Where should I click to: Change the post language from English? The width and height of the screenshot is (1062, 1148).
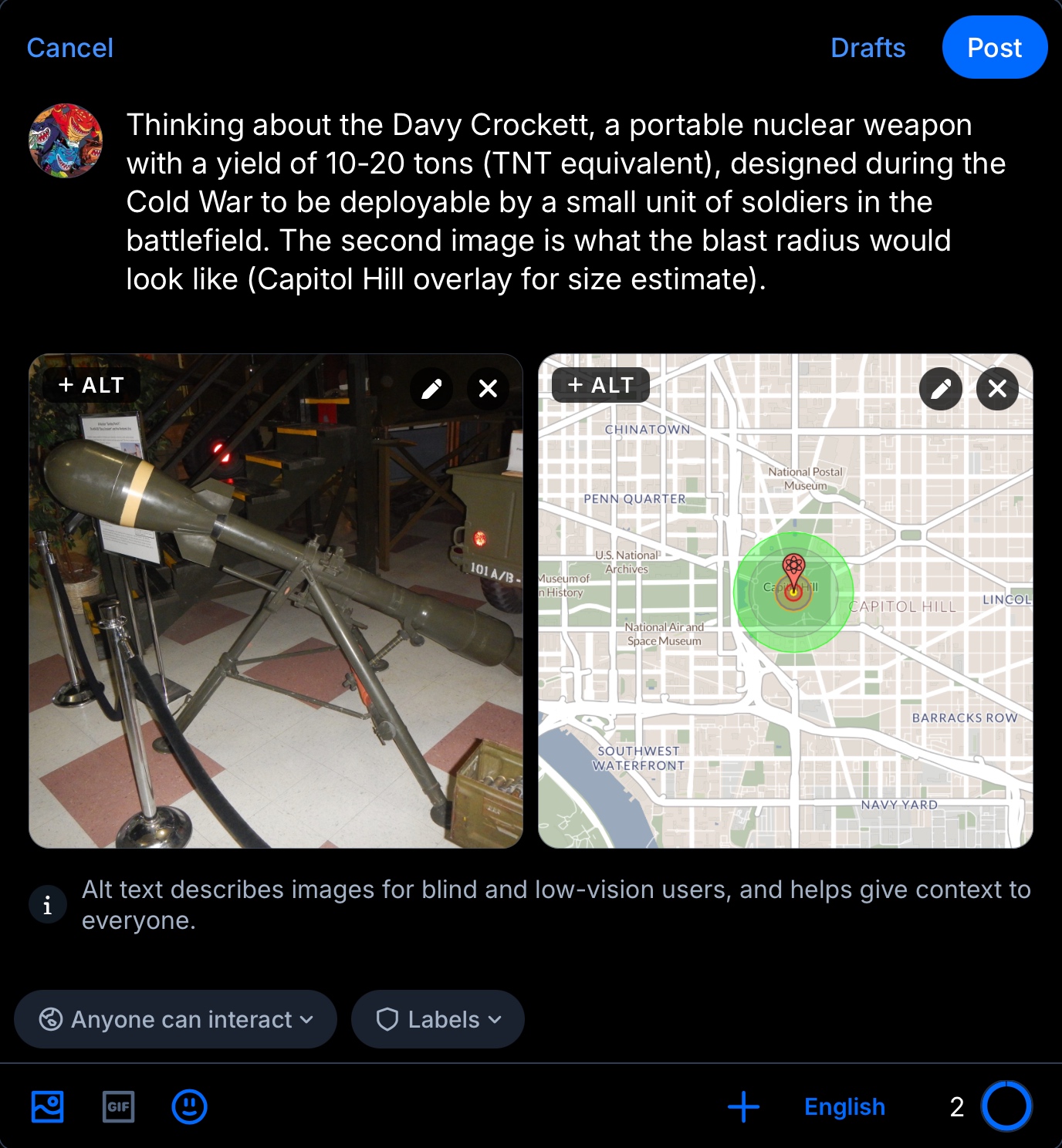point(844,1107)
